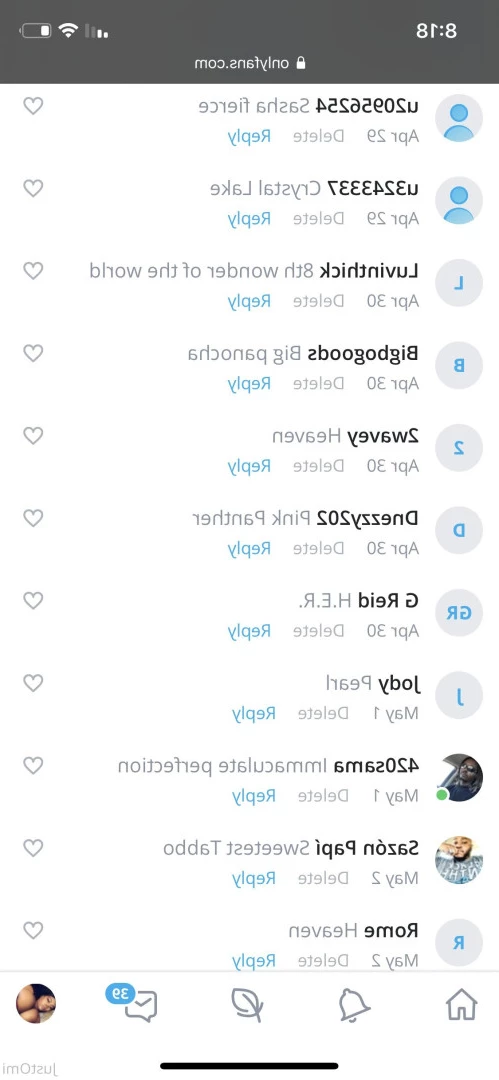Open the leaf icon tab
The height and width of the screenshot is (1080, 499).
[248, 1005]
